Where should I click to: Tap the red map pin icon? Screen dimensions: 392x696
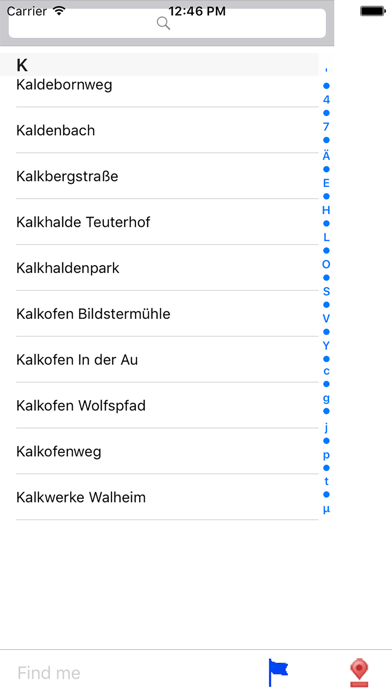pos(359,673)
